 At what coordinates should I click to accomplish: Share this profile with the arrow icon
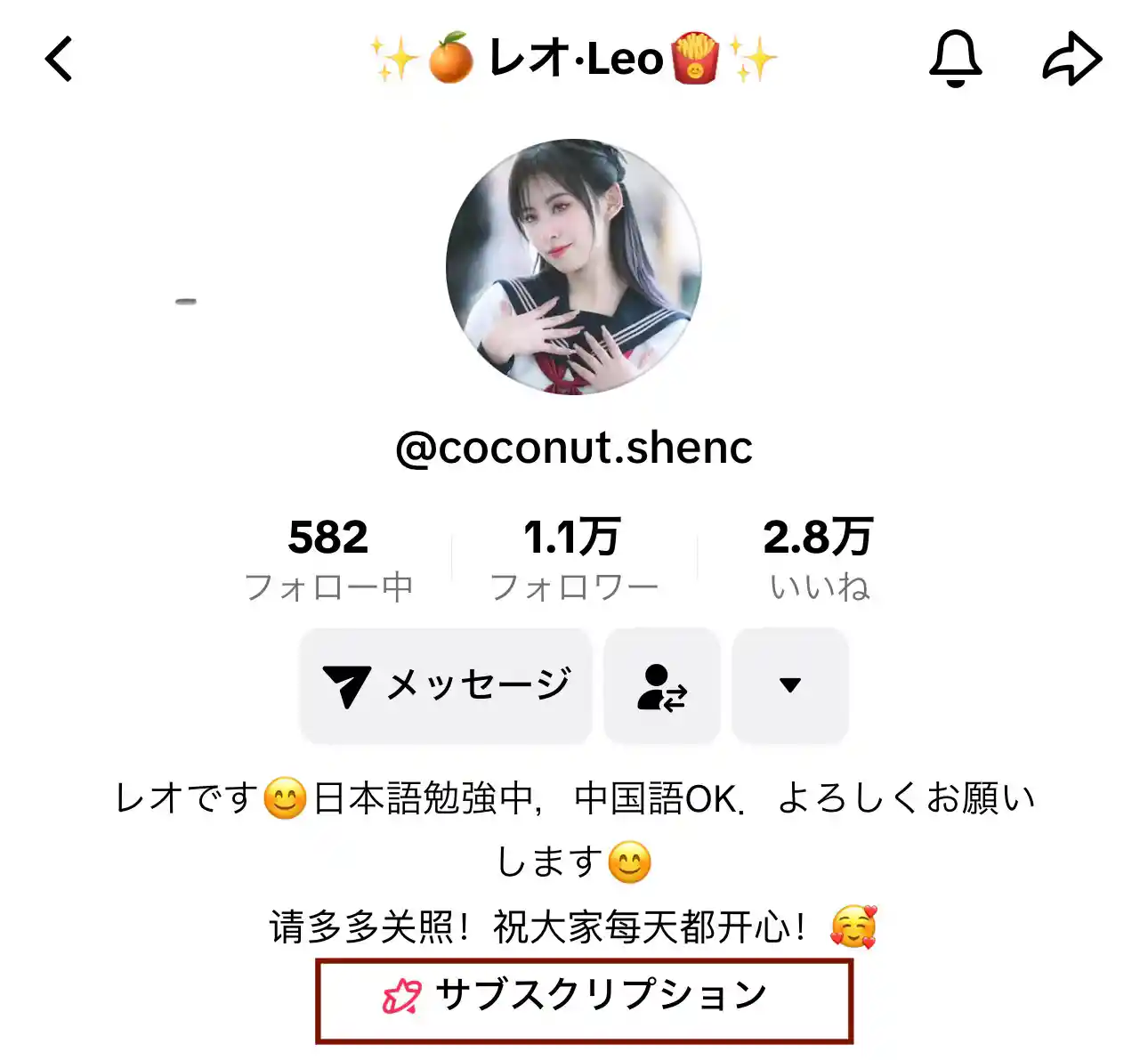1071,60
